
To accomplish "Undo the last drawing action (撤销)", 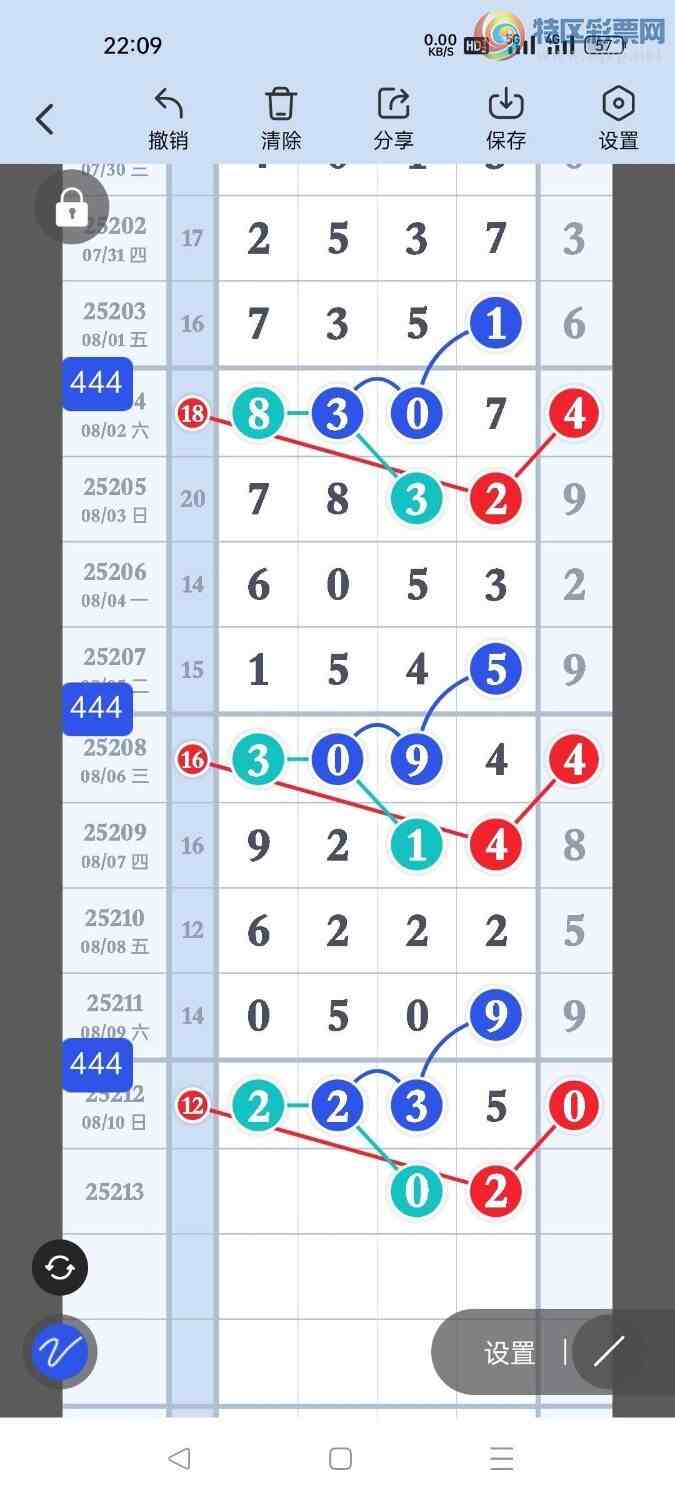I will coord(168,119).
